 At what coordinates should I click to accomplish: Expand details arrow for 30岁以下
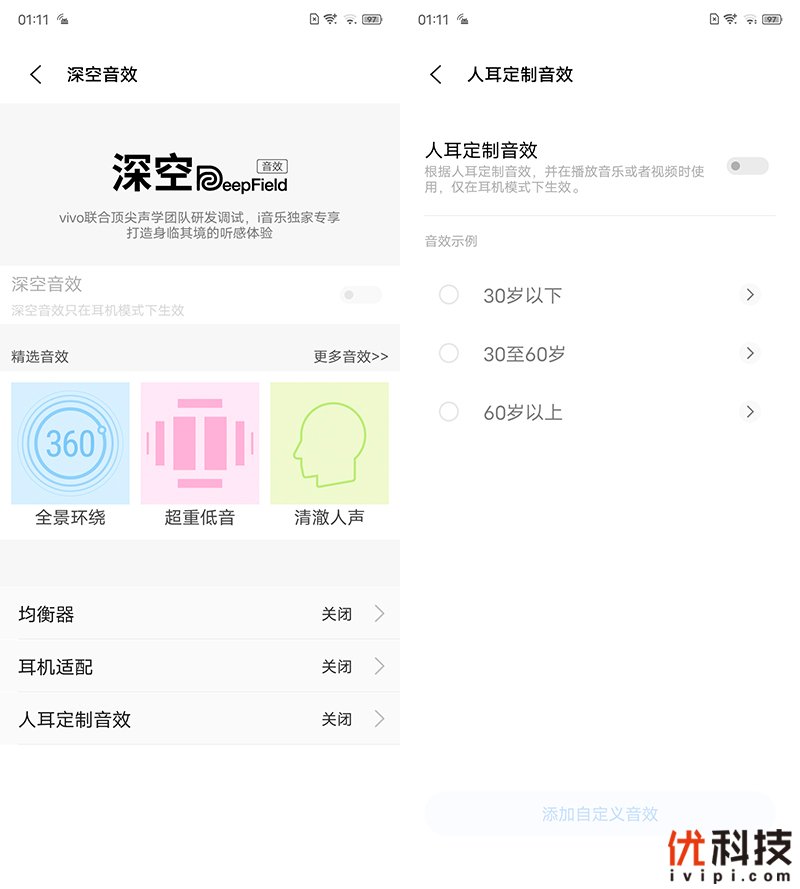point(750,295)
